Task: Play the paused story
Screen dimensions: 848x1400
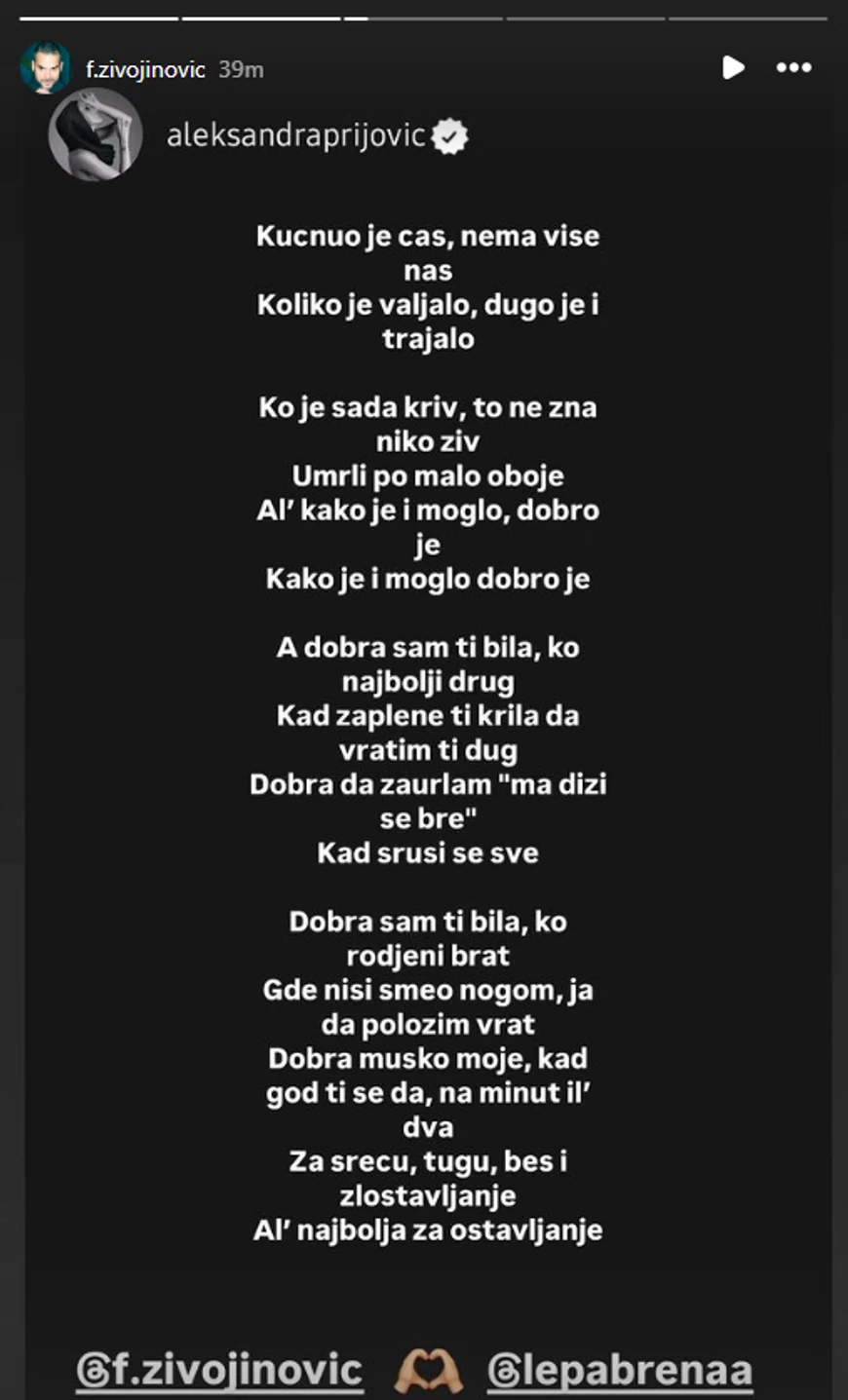Action: 733,67
